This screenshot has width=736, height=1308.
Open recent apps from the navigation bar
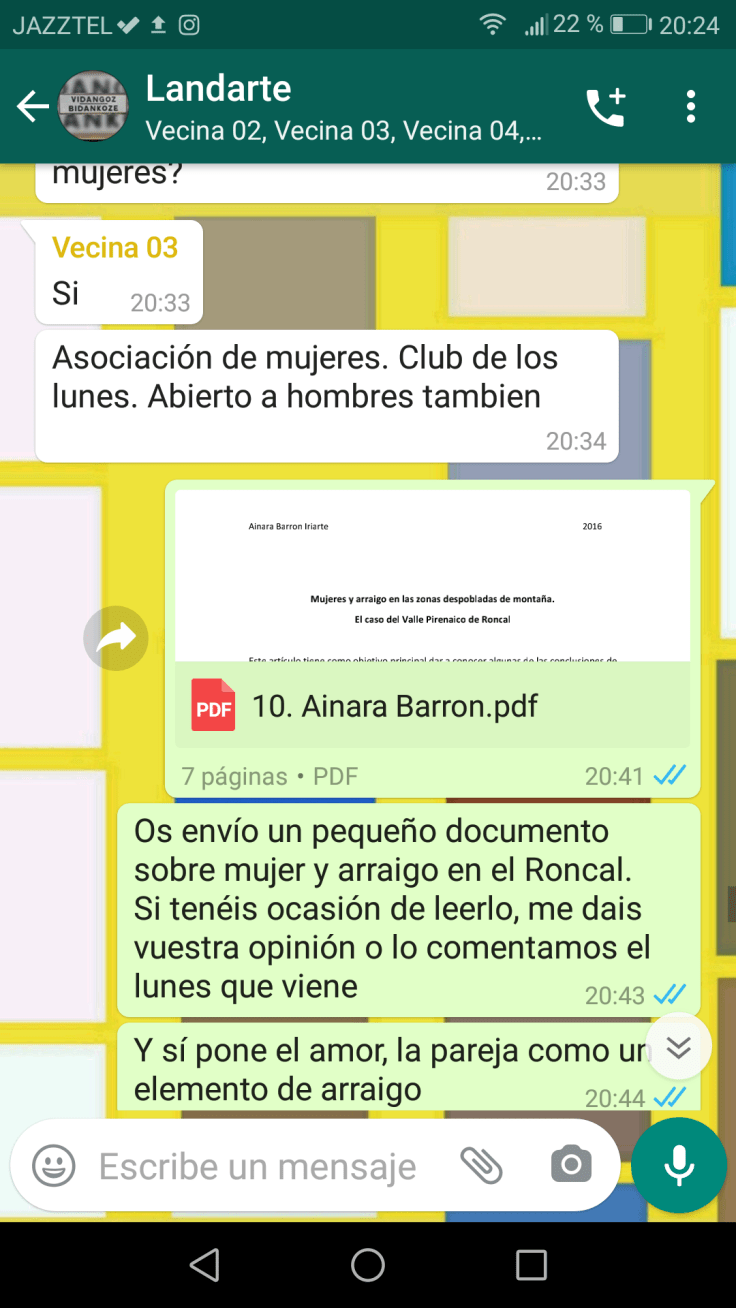[x=531, y=1265]
